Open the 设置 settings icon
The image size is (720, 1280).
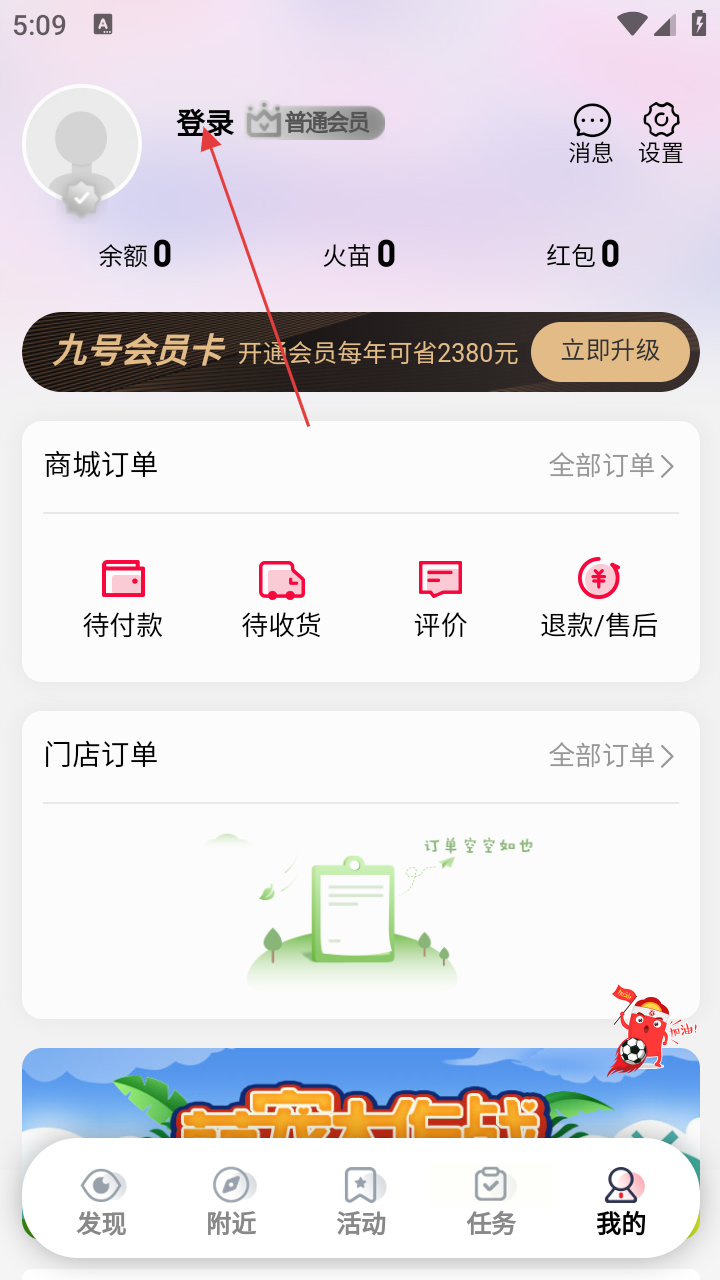pos(661,133)
